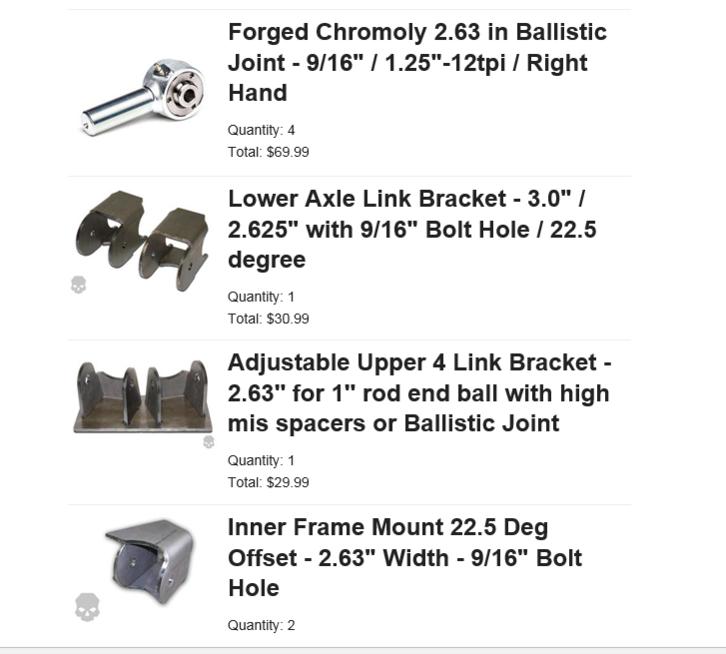Open the Inner Frame Mount 22.5 Deg item
726x654 pixels.
[x=405, y=558]
